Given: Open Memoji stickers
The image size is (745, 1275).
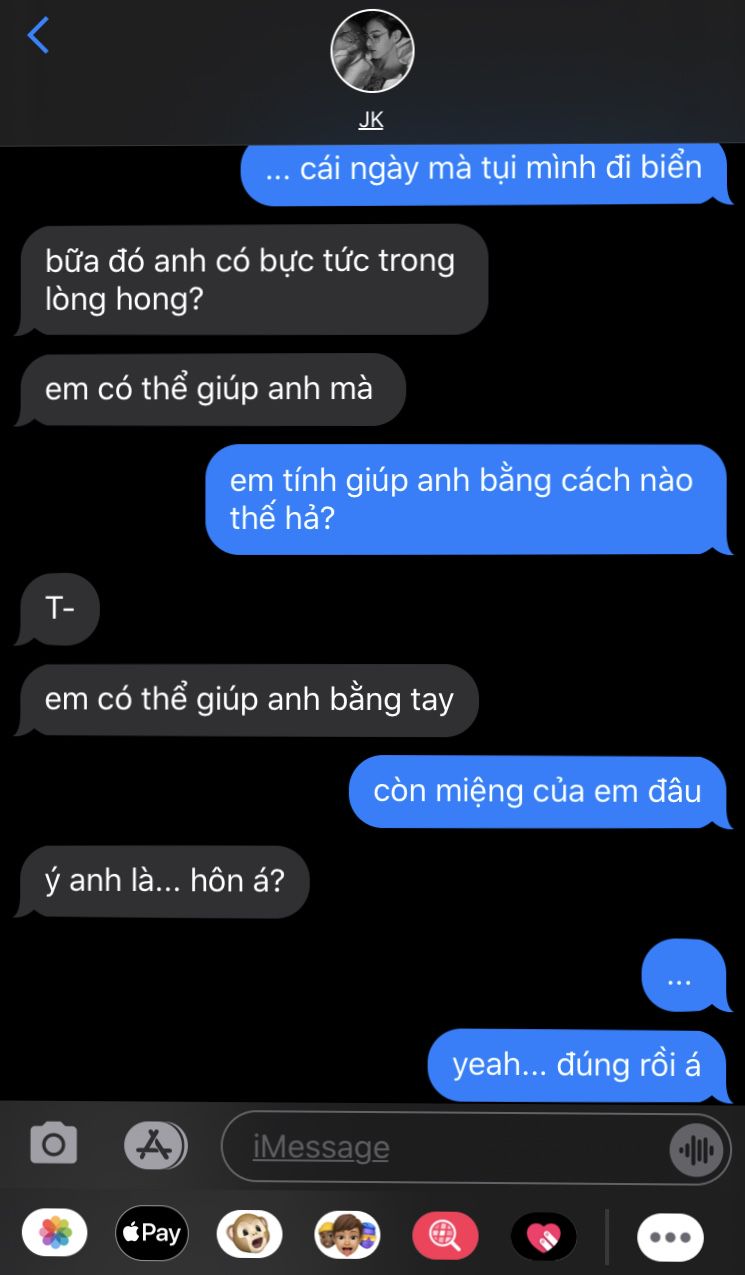Looking at the screenshot, I should (347, 1234).
